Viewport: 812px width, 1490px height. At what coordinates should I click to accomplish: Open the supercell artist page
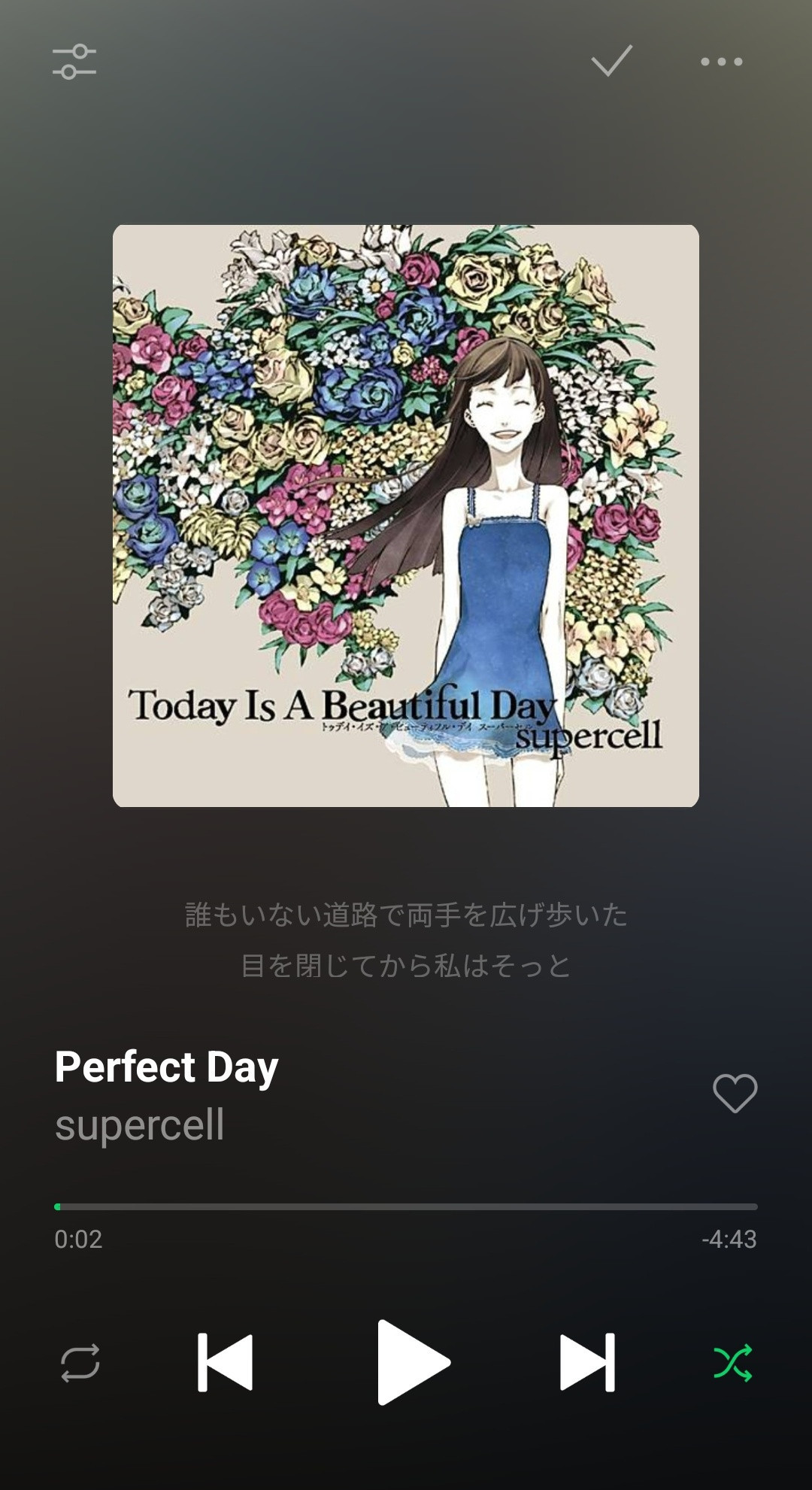coord(140,1125)
